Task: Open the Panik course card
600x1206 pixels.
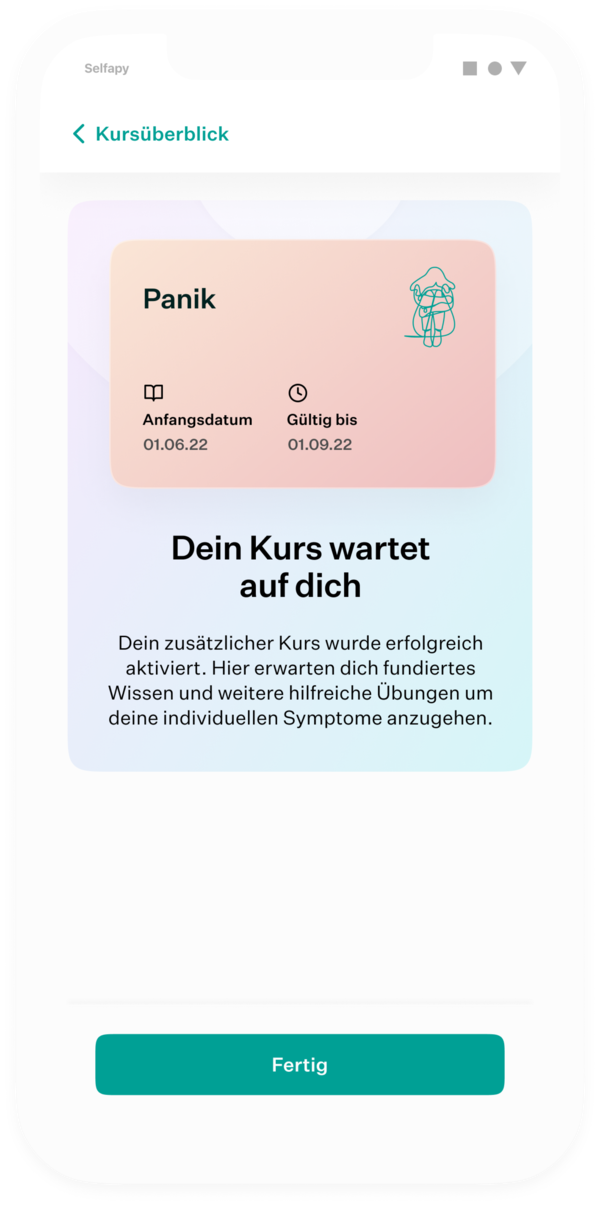Action: click(x=302, y=363)
